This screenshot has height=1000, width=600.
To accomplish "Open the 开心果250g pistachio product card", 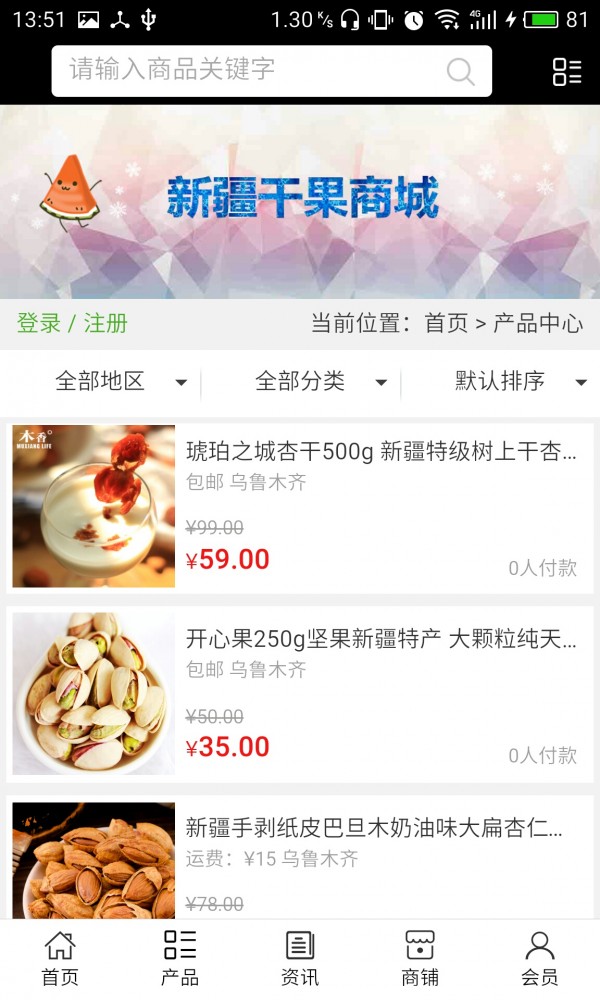I will coord(300,693).
